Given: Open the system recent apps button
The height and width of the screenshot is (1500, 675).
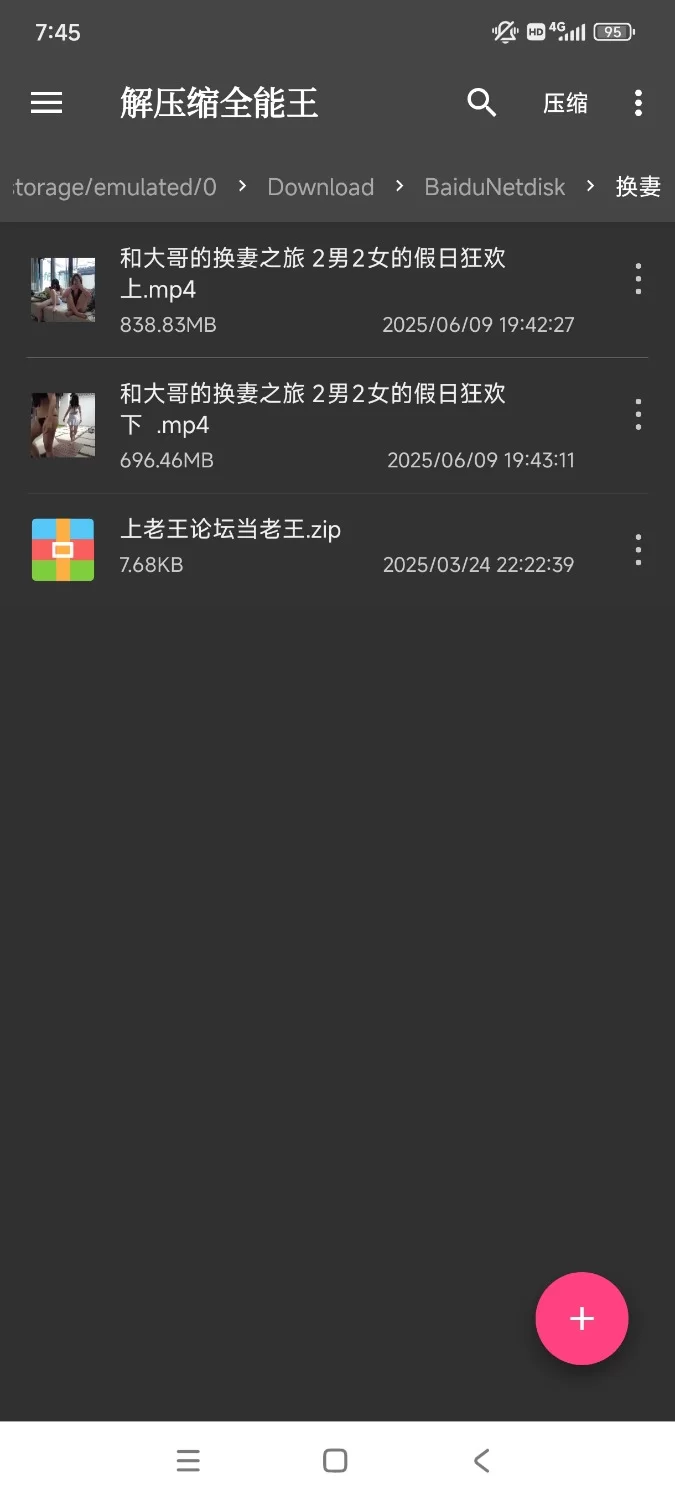Looking at the screenshot, I should point(188,1461).
